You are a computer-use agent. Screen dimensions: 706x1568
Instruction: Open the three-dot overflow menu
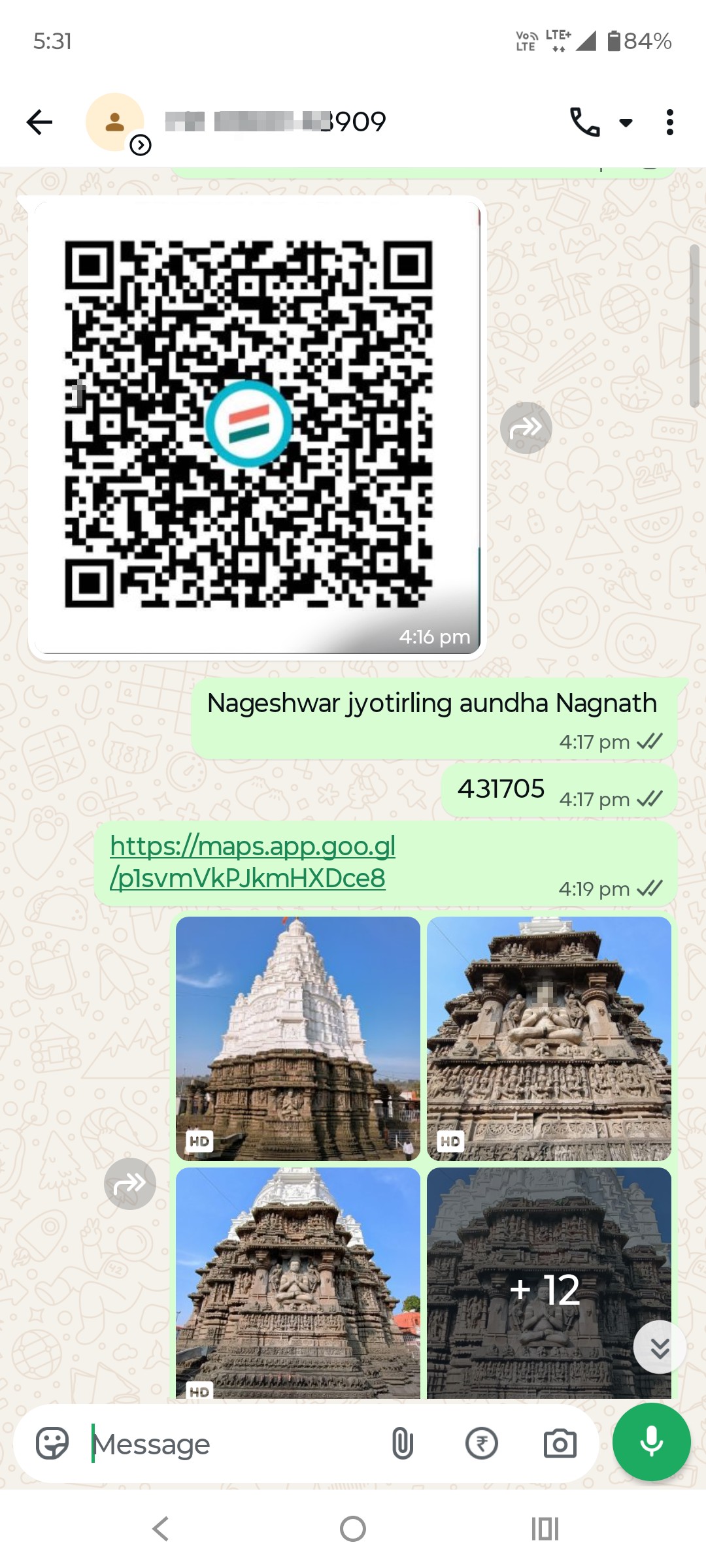669,122
